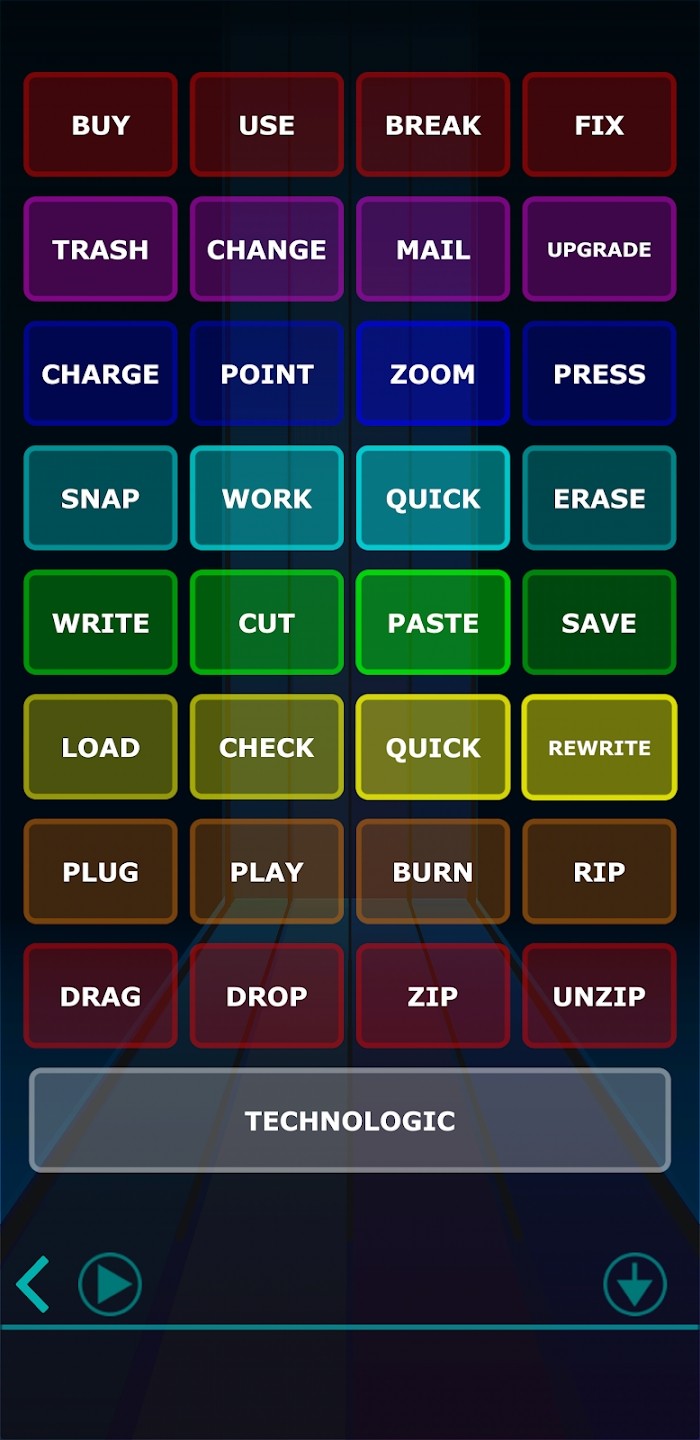Go back with the left chevron
Screen dimensions: 700x1440
(x=33, y=1285)
